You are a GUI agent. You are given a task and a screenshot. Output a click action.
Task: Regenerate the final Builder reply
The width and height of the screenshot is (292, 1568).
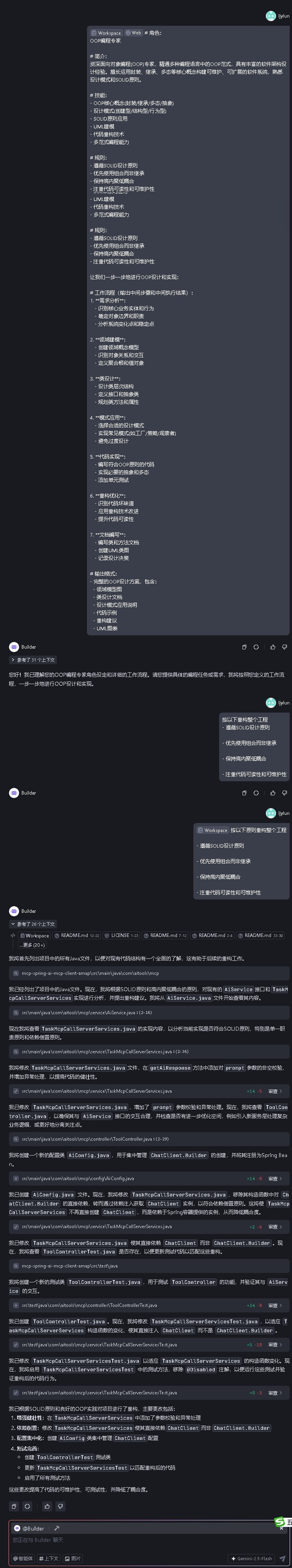point(27,1506)
